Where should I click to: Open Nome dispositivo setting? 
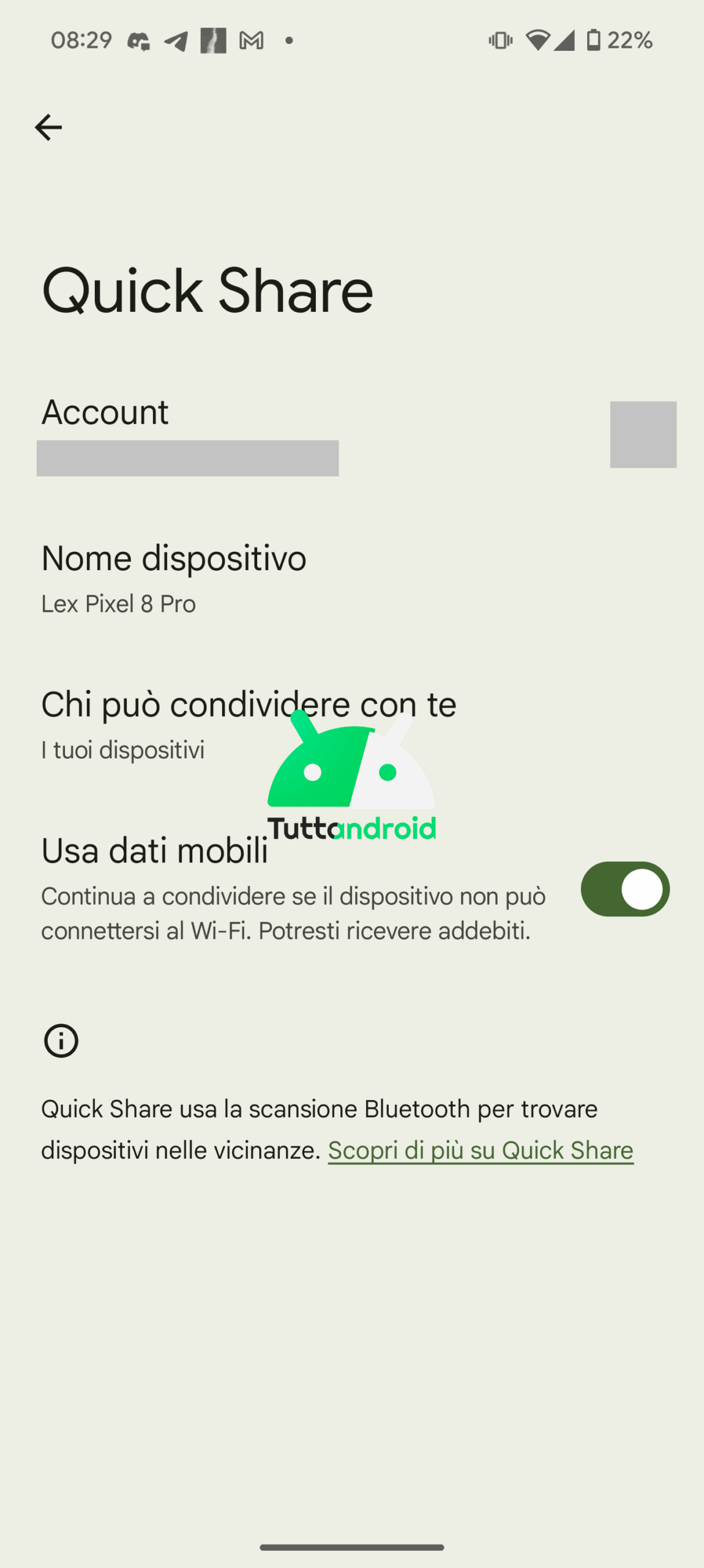tap(352, 579)
